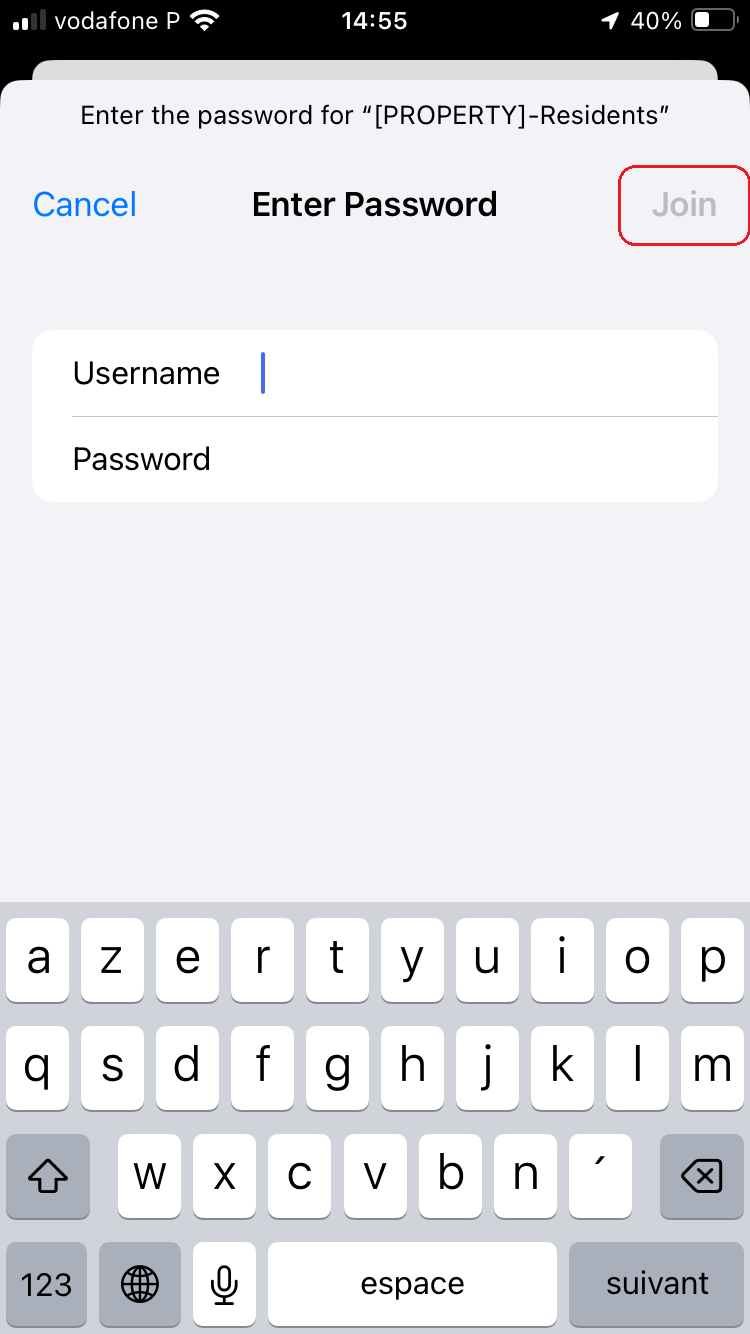Focus the Username text field
This screenshot has height=1334, width=750.
pyautogui.click(x=375, y=373)
